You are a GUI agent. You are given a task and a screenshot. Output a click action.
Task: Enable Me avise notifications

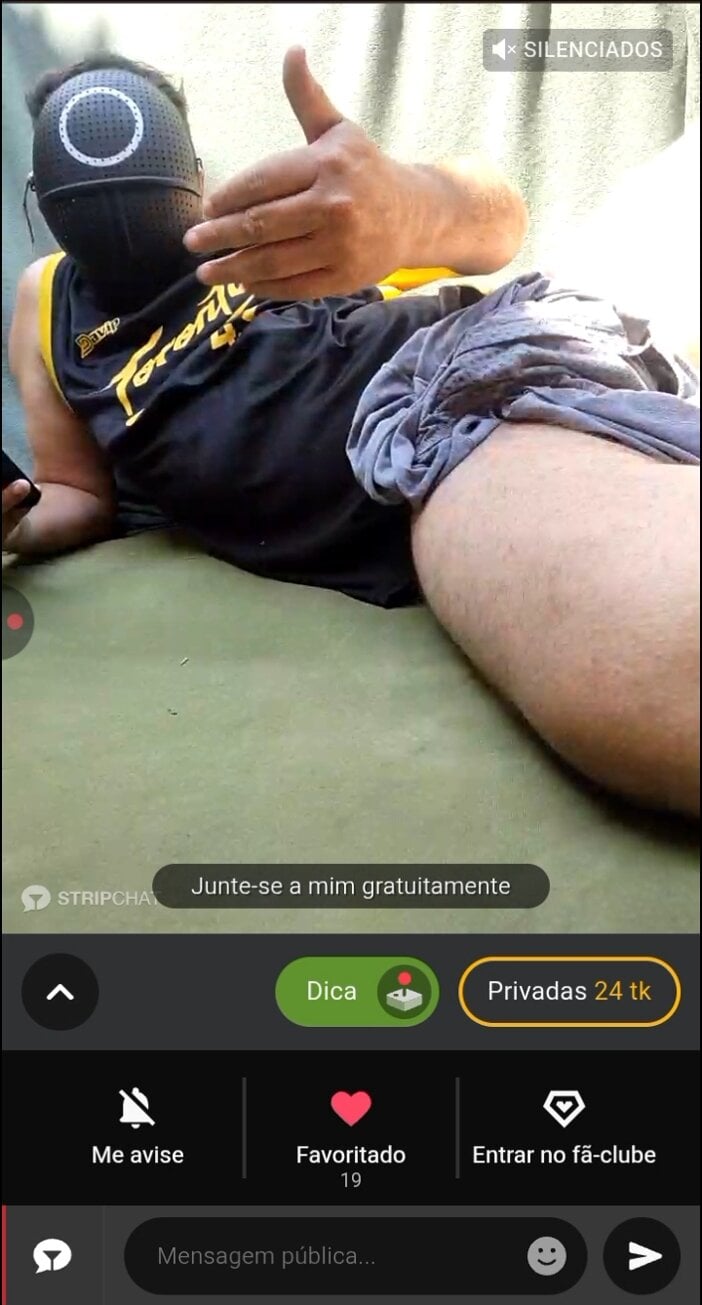click(137, 1127)
